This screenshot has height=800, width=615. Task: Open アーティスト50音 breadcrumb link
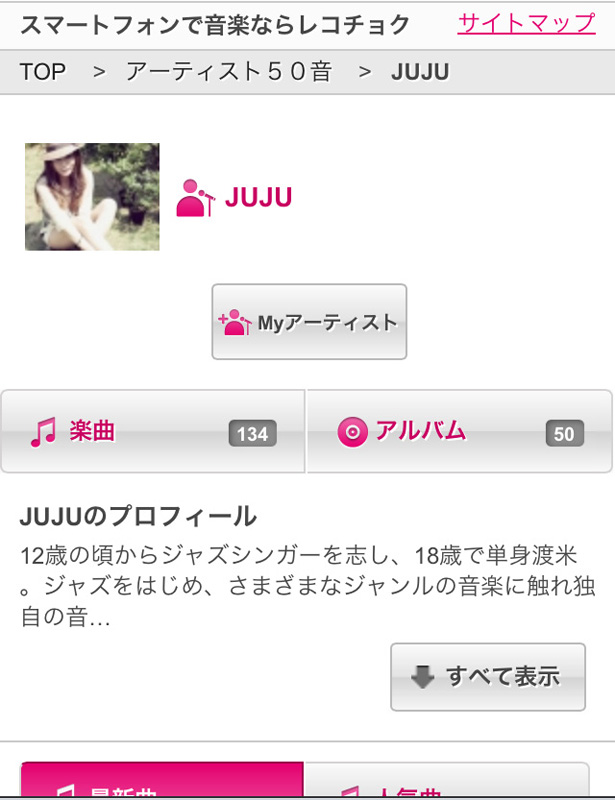point(228,72)
